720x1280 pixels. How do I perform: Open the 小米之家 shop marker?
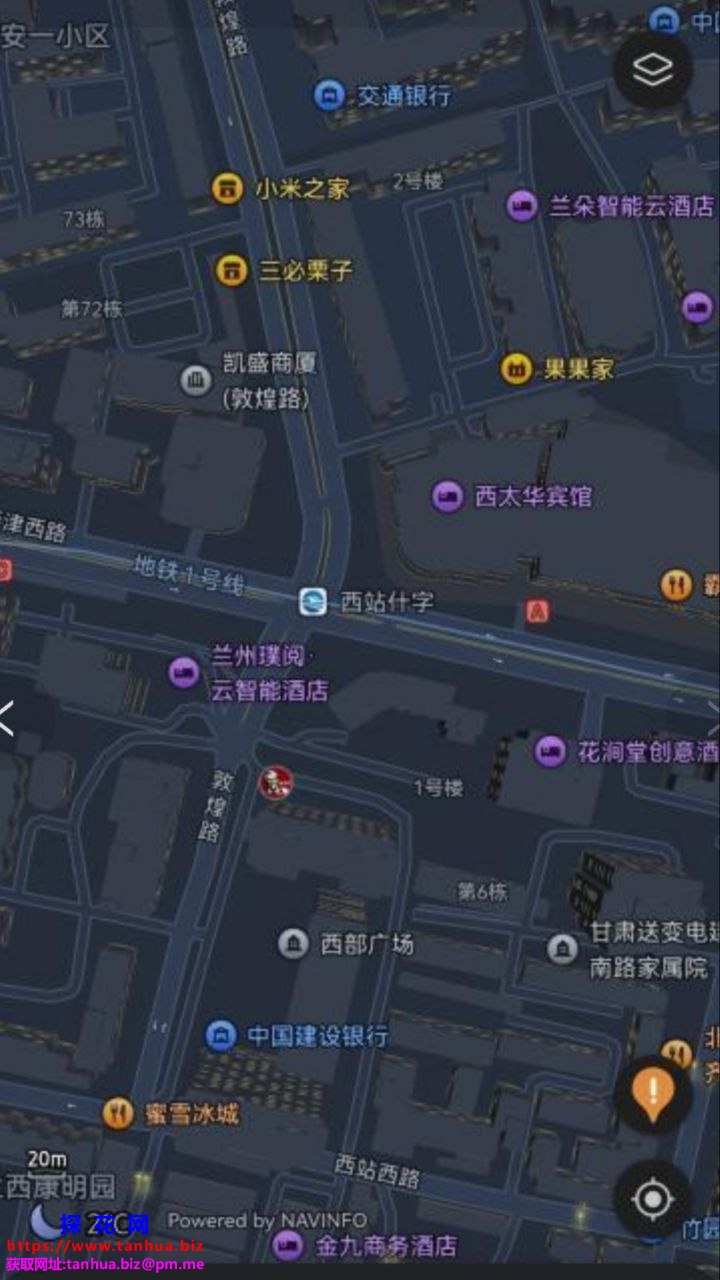point(228,188)
